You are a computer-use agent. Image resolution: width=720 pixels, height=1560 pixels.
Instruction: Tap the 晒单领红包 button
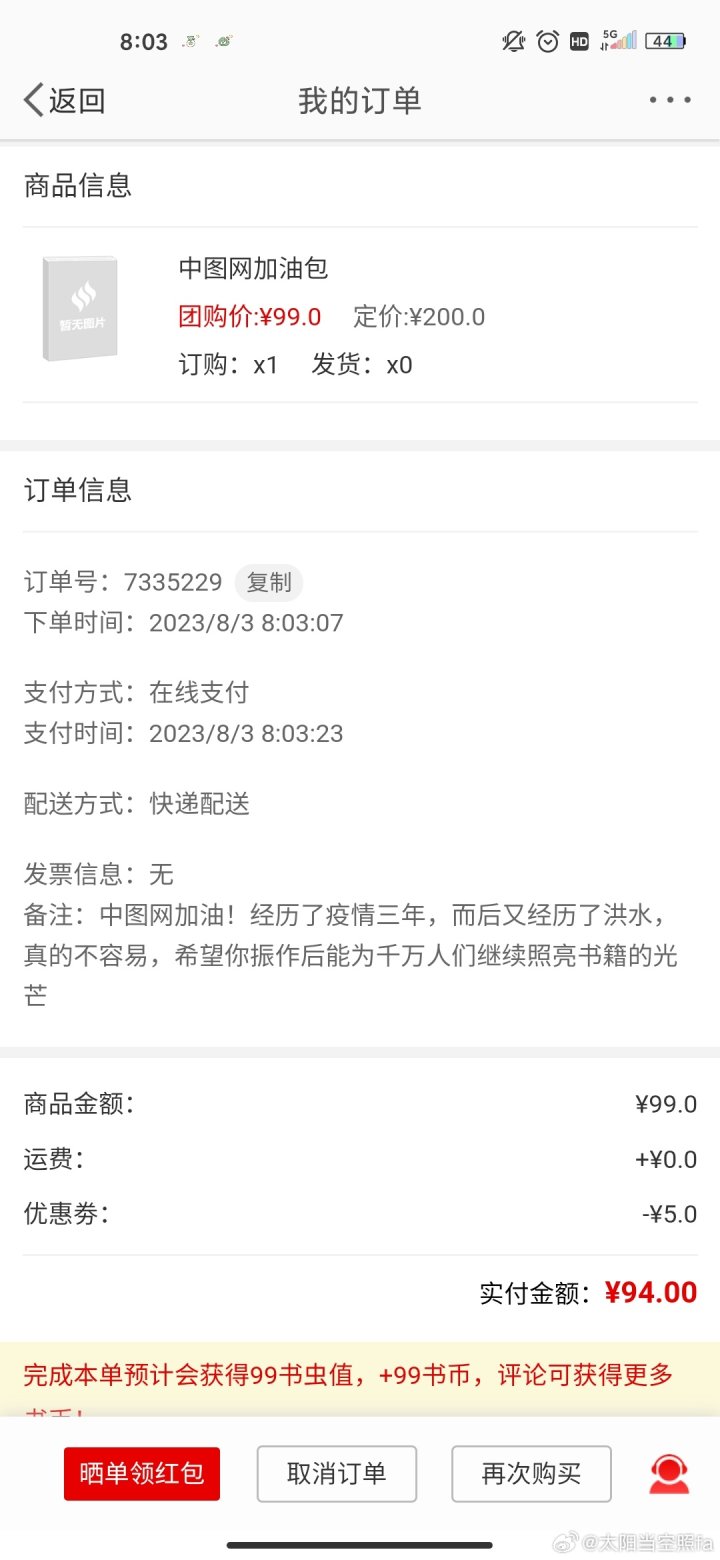(142, 1473)
